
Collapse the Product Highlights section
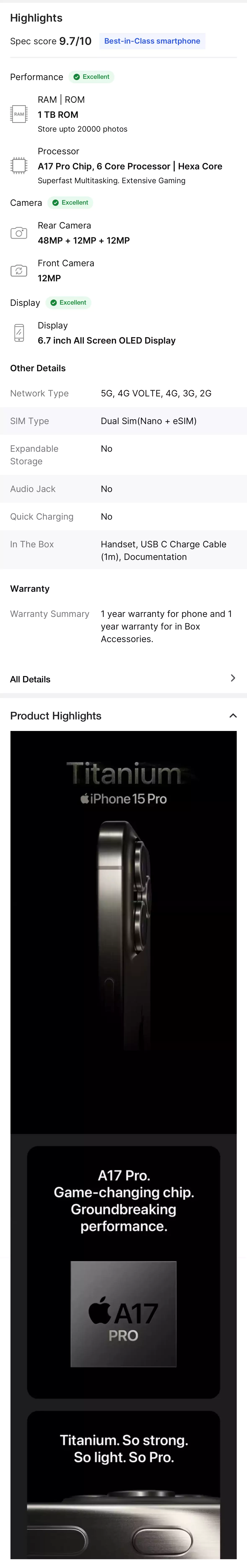pos(232,716)
